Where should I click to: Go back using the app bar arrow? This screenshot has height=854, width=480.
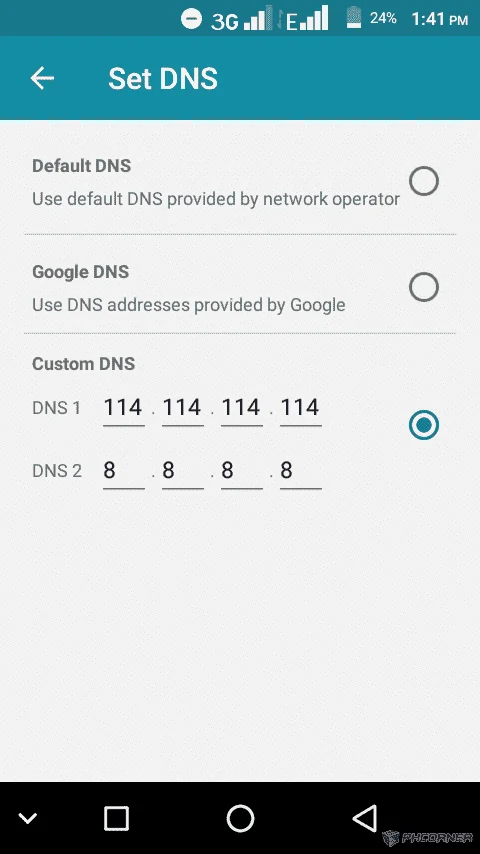click(x=42, y=78)
